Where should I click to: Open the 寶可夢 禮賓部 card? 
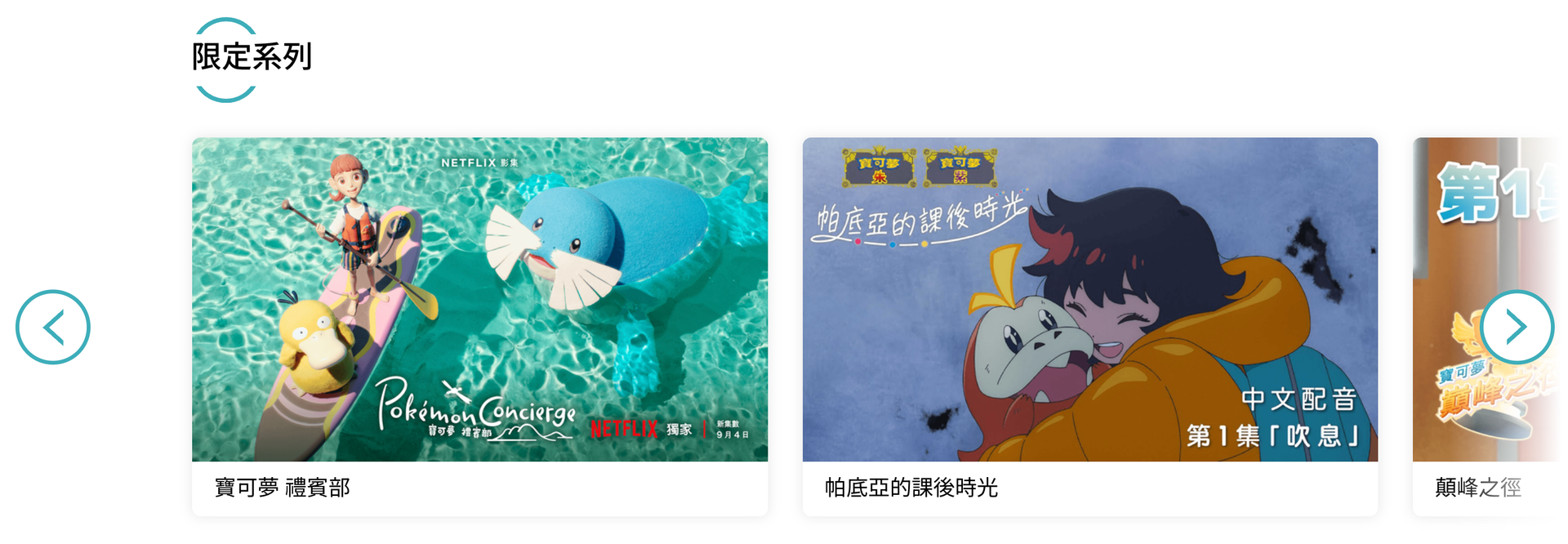click(x=479, y=327)
